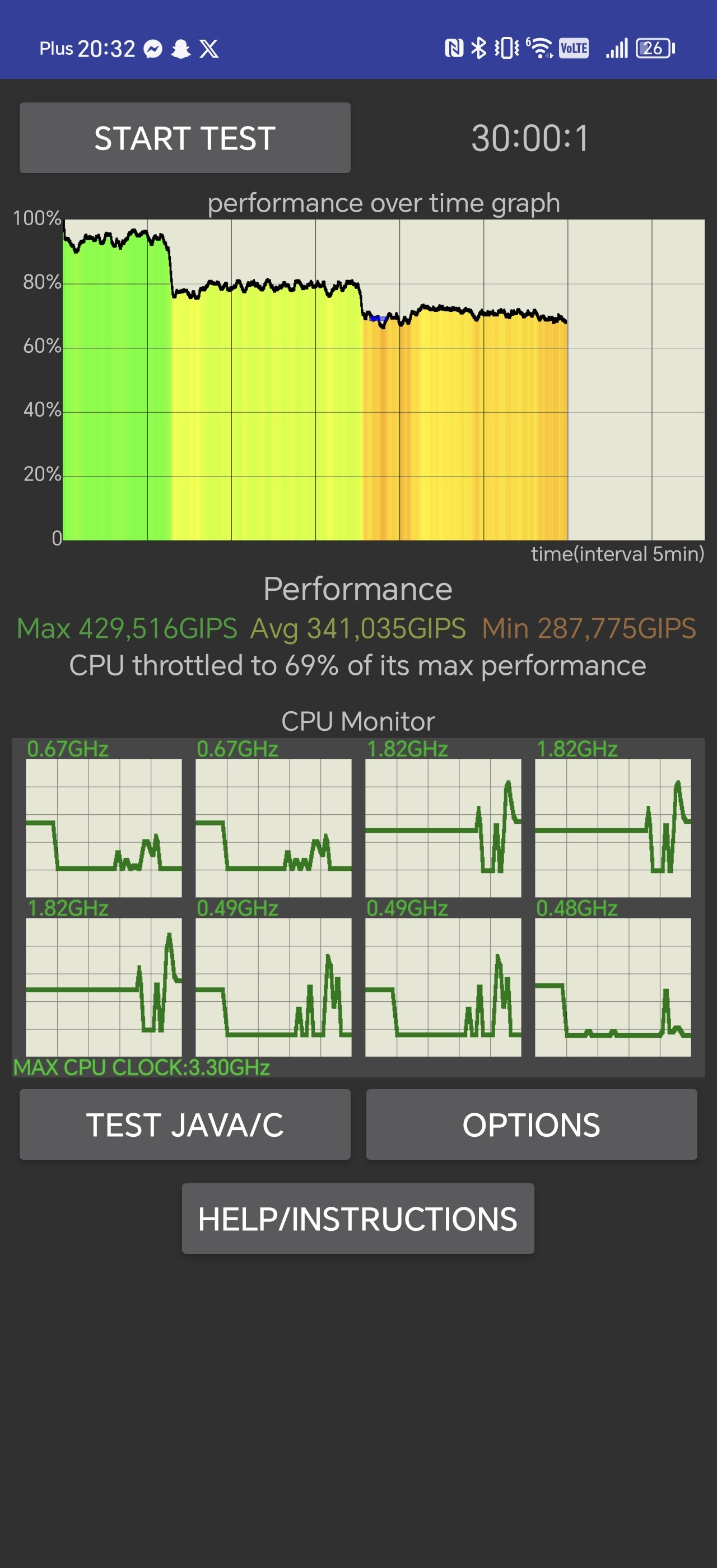717x1568 pixels.
Task: Open the OPTIONS settings
Action: pyautogui.click(x=532, y=1124)
